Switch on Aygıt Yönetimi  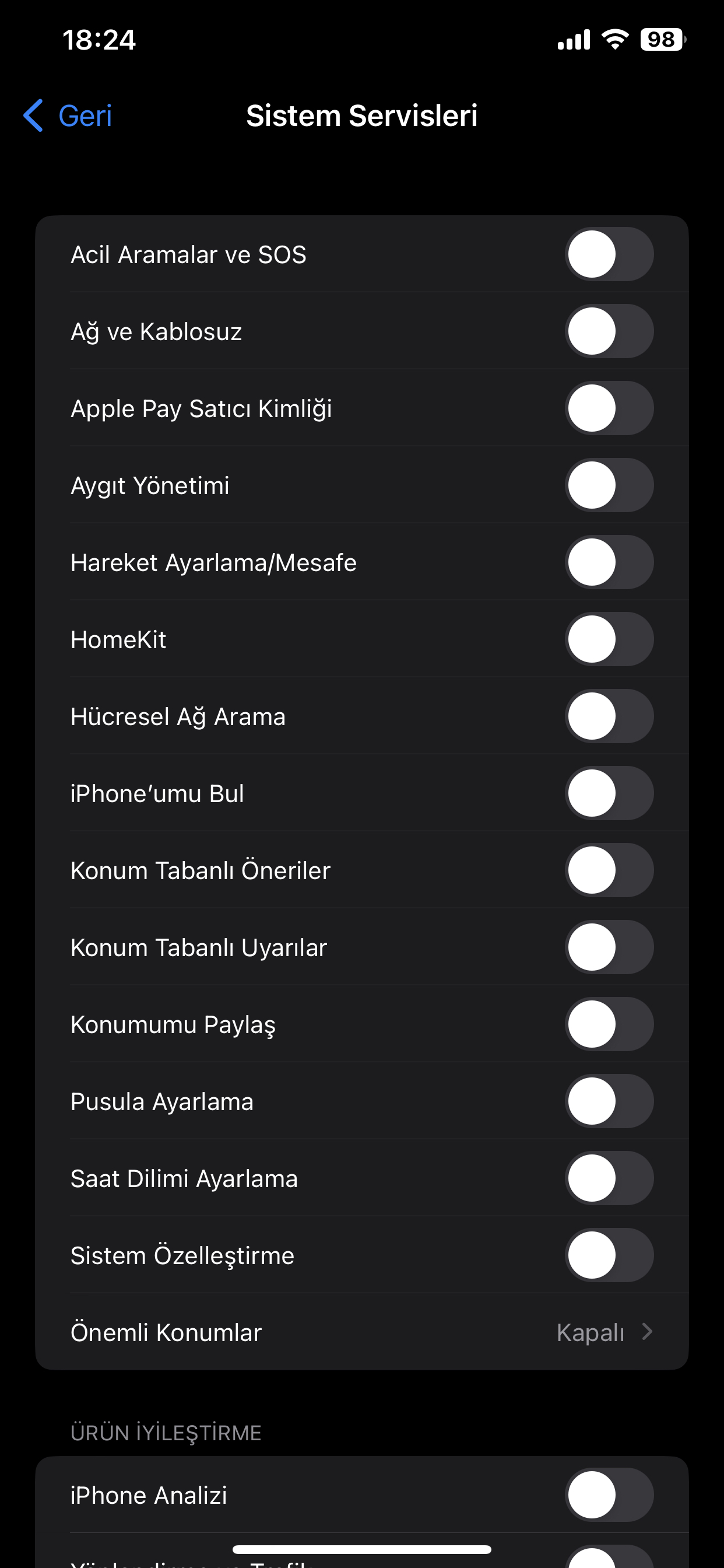click(x=609, y=485)
